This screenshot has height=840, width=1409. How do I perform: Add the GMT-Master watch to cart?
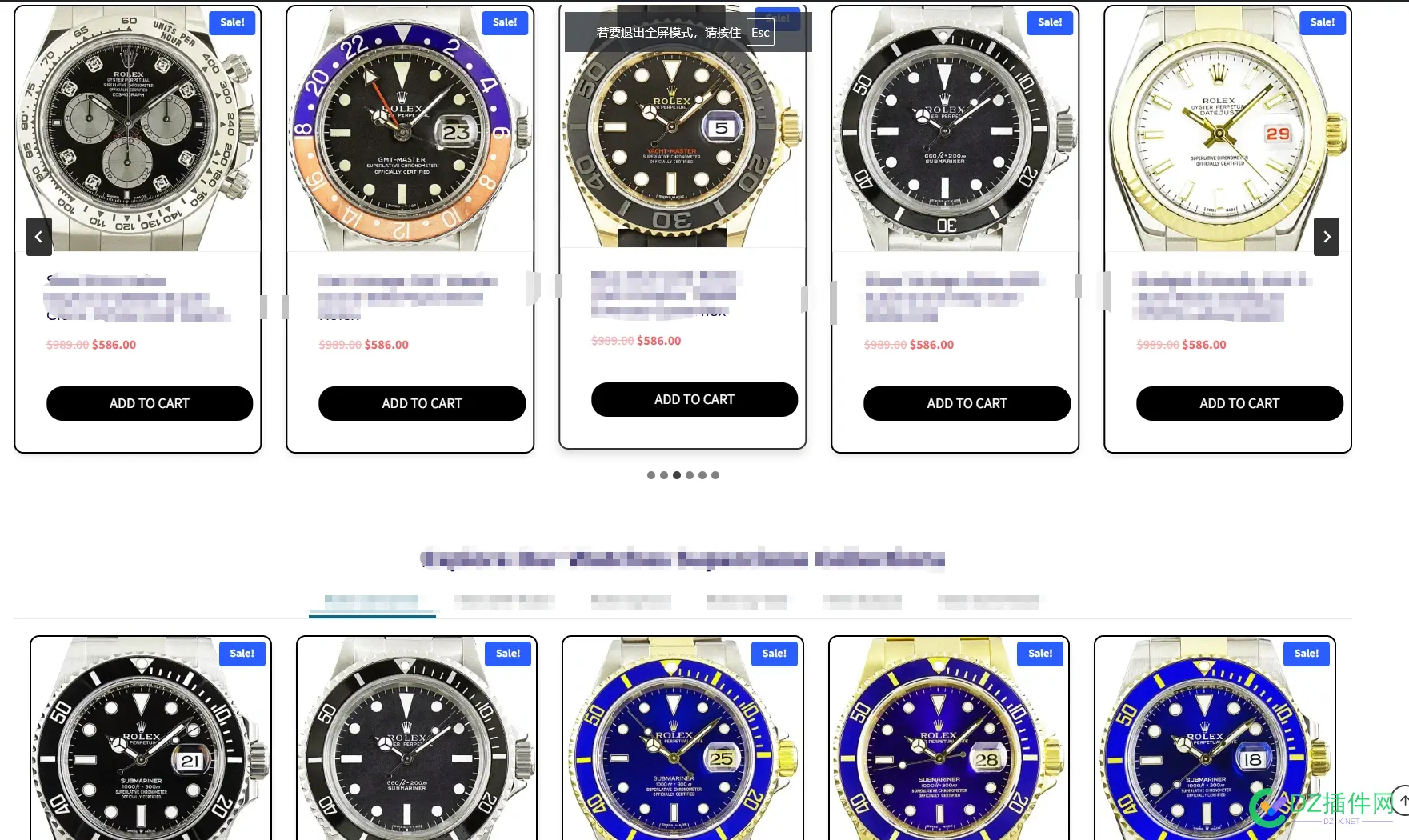[x=422, y=403]
